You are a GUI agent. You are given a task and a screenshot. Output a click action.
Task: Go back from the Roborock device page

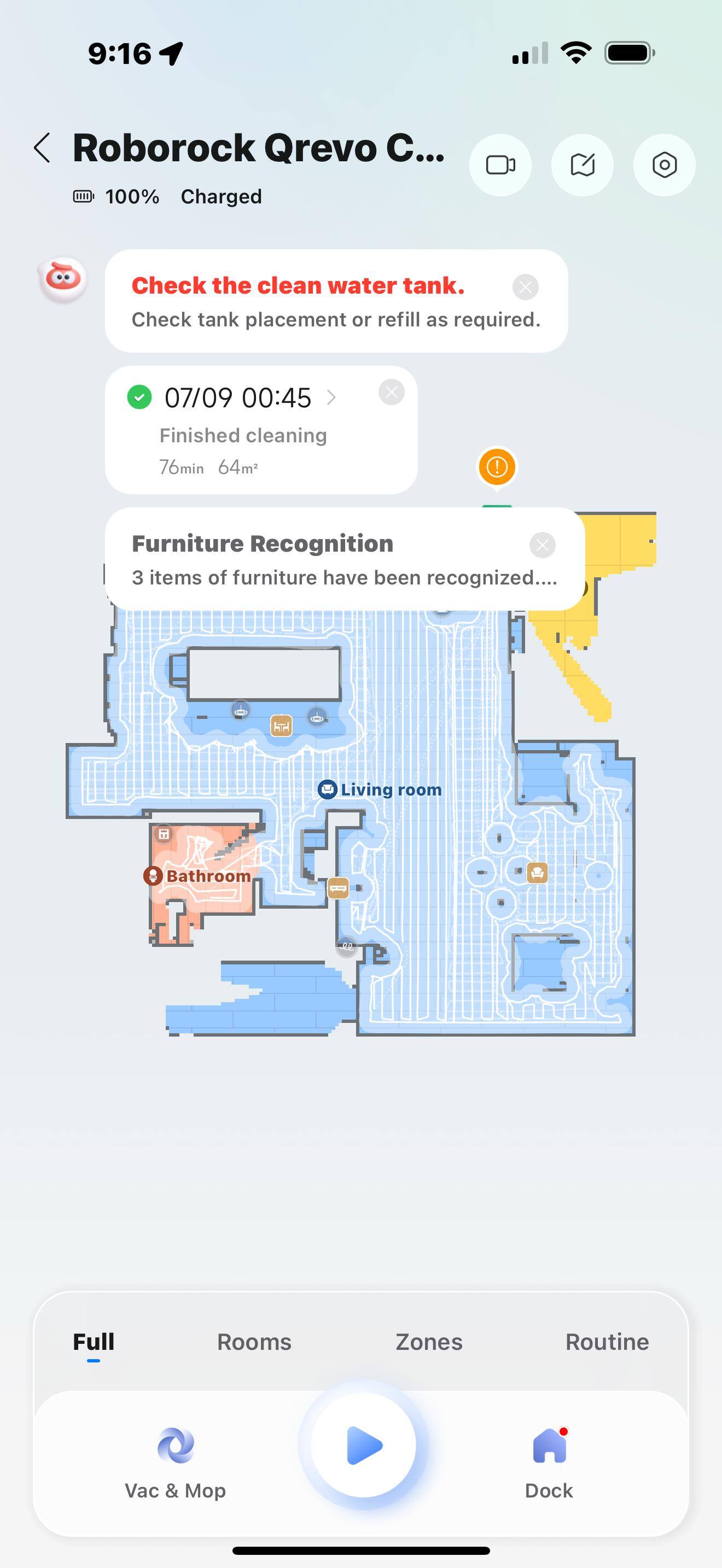click(42, 148)
